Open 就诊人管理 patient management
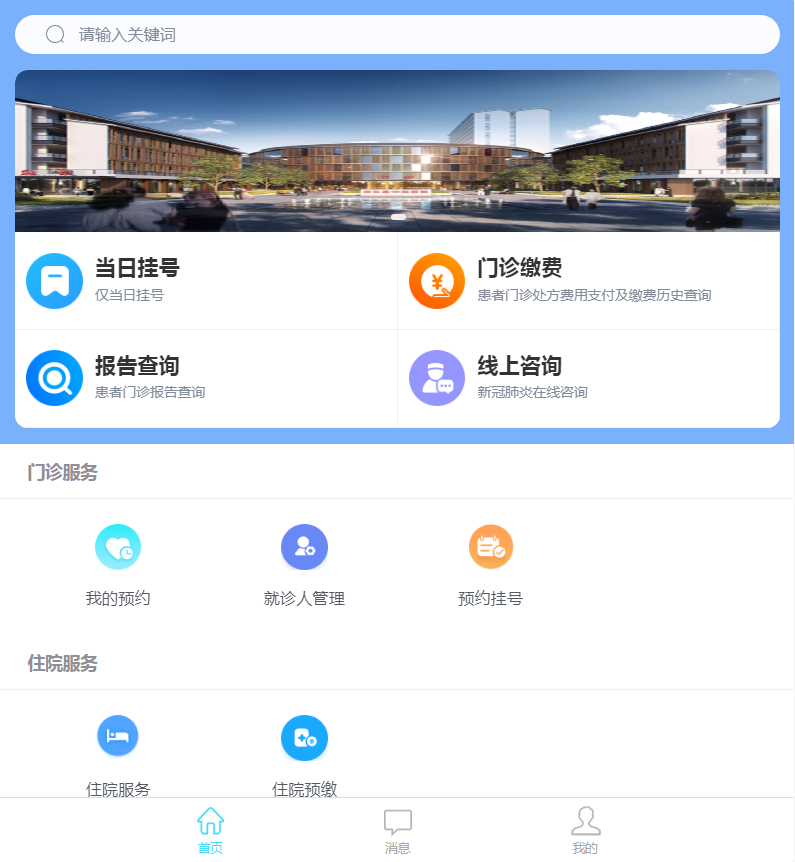The image size is (795, 862). pos(304,566)
